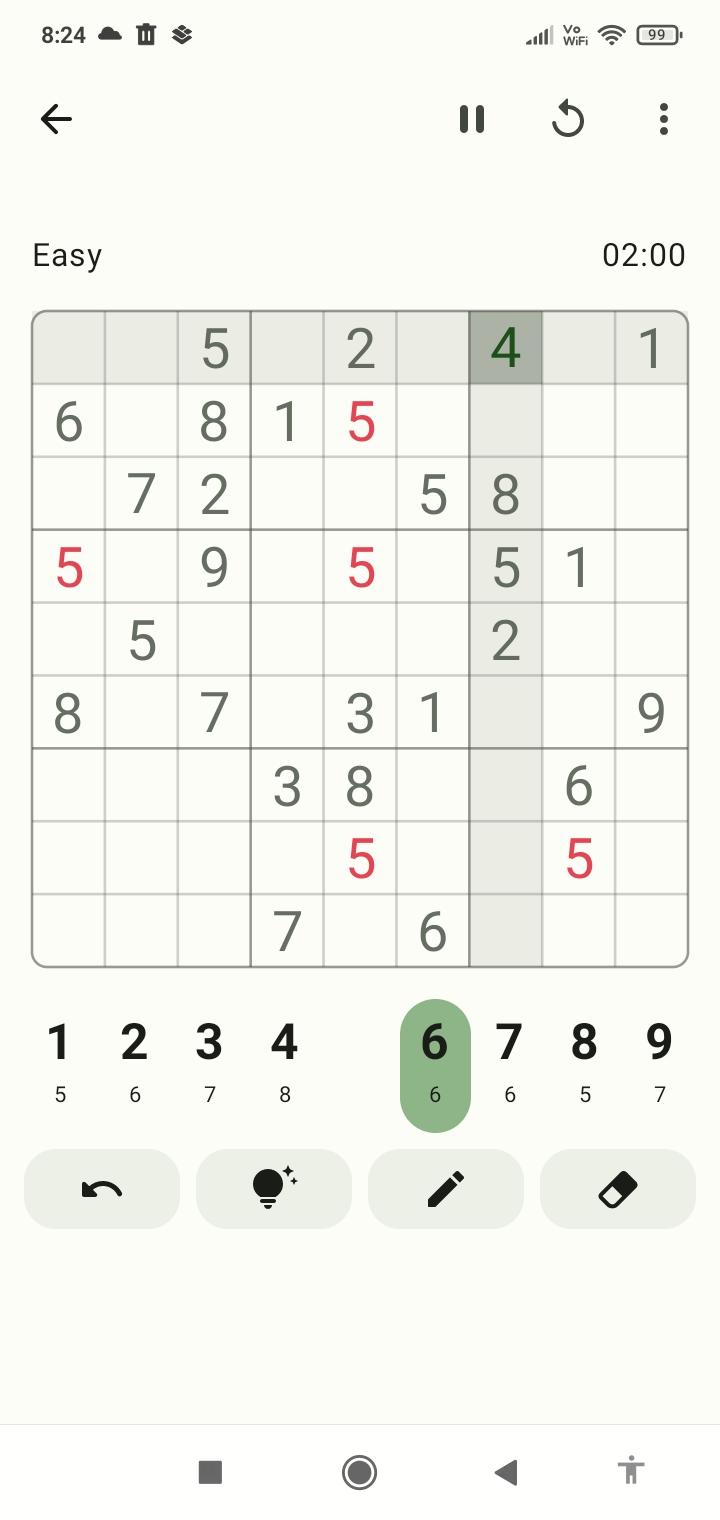Activate the eraser tool
The height and width of the screenshot is (1520, 720).
618,1189
